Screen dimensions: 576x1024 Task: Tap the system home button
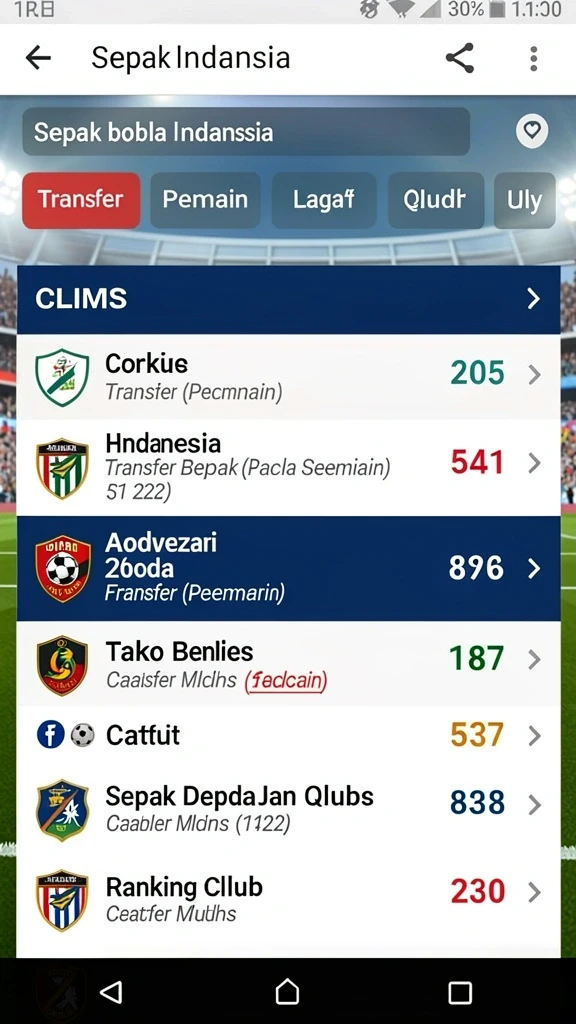point(287,992)
